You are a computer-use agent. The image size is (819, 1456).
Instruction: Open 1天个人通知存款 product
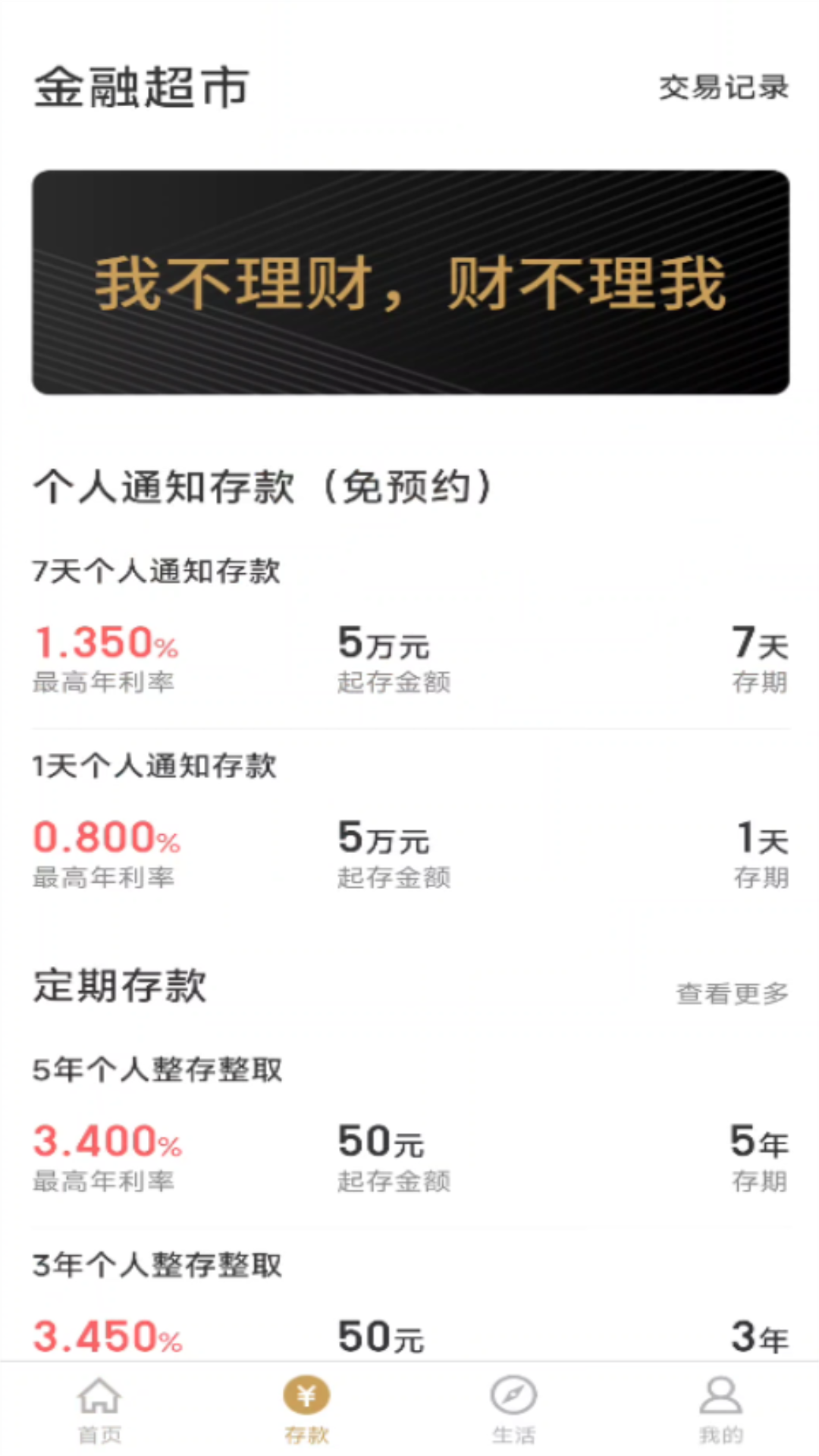pyautogui.click(x=409, y=827)
